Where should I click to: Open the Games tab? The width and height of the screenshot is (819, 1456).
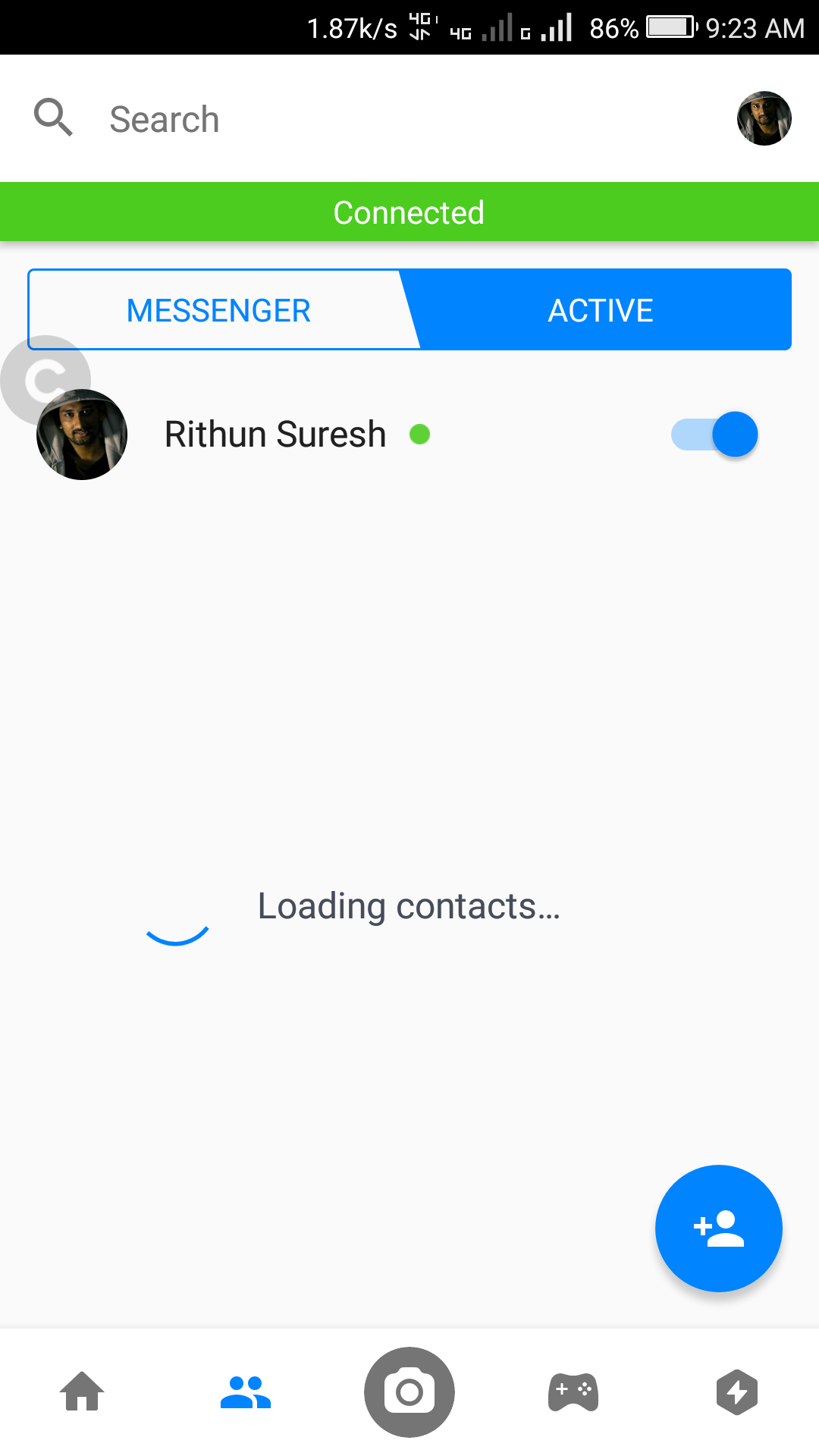click(573, 1392)
